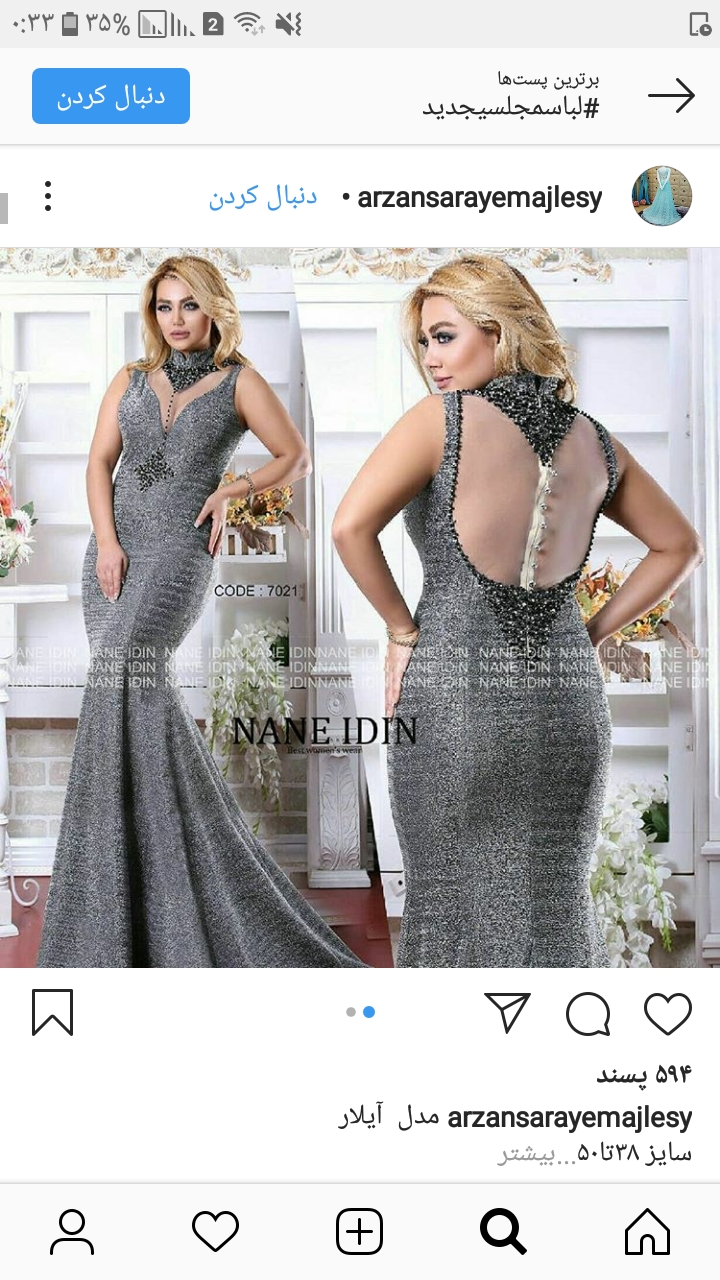View the list of 594 likes
The height and width of the screenshot is (1280, 720).
tap(644, 1075)
